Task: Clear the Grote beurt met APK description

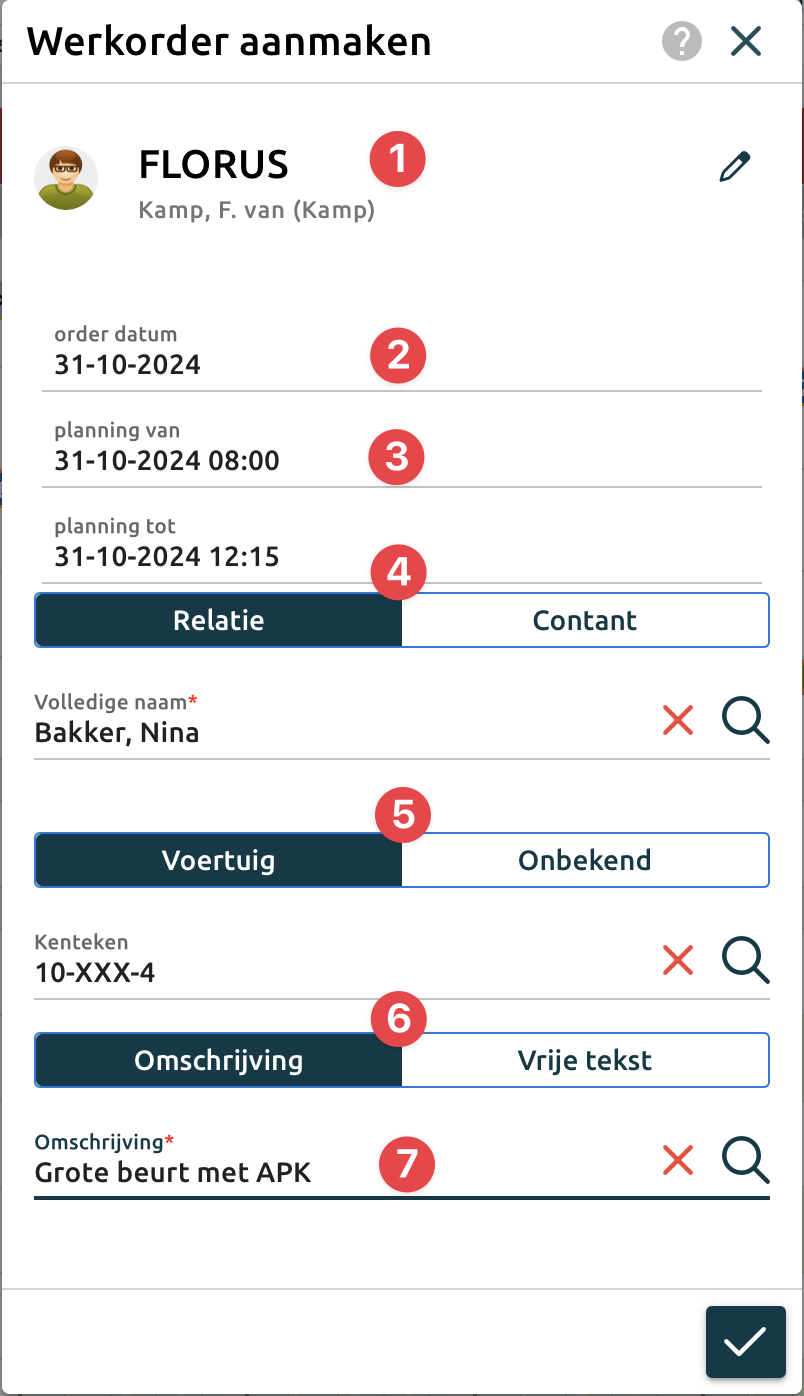Action: point(678,1160)
